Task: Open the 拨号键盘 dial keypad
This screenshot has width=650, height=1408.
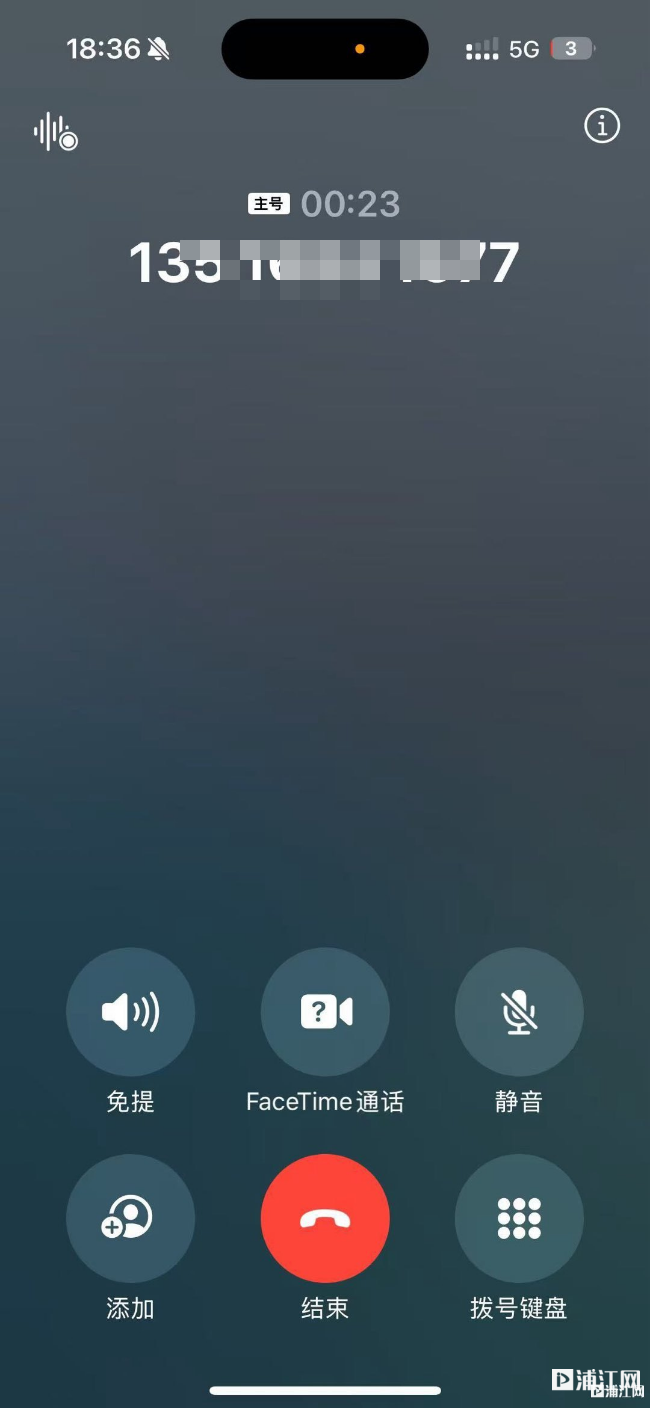Action: [519, 1218]
